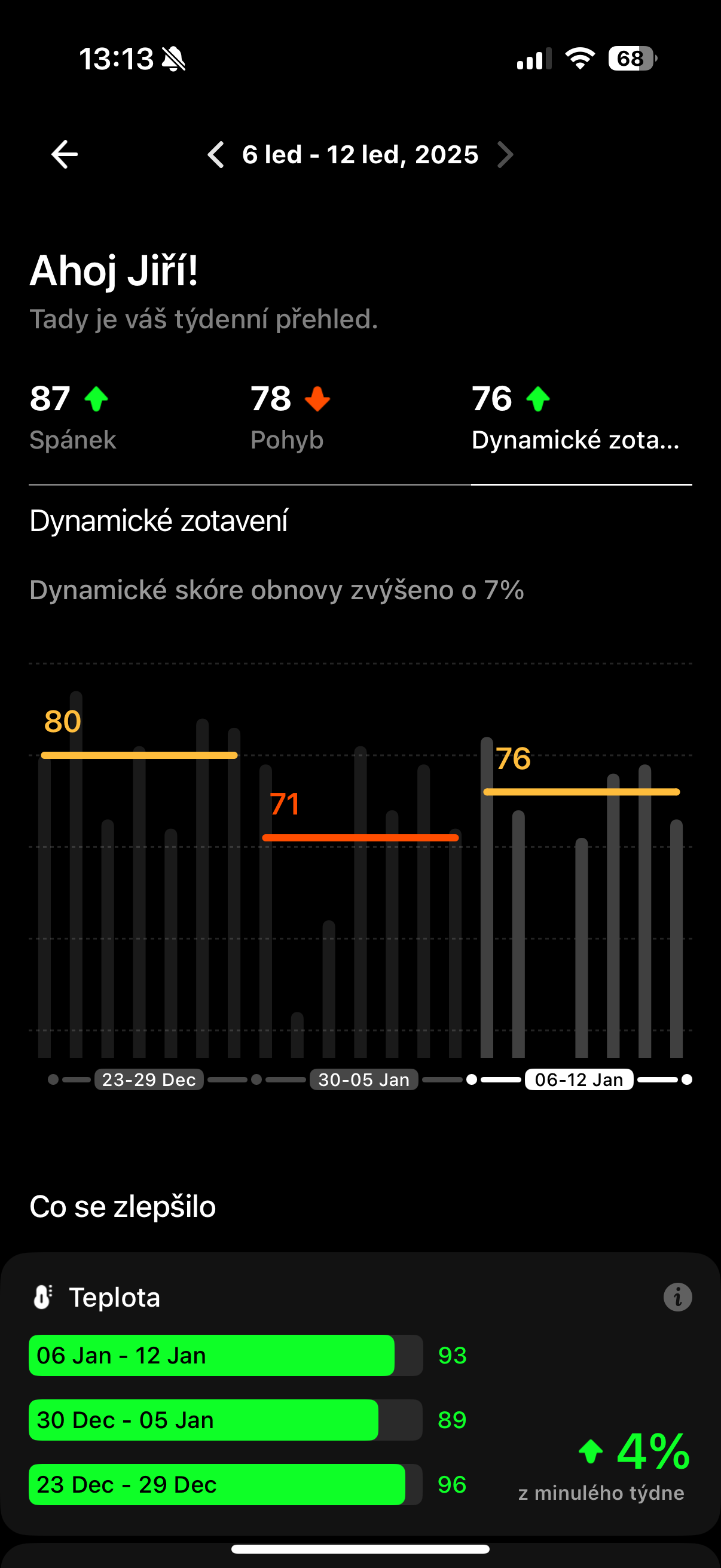Viewport: 721px width, 1568px height.
Task: Tap the red down arrow next to Pohyb
Action: tap(318, 399)
